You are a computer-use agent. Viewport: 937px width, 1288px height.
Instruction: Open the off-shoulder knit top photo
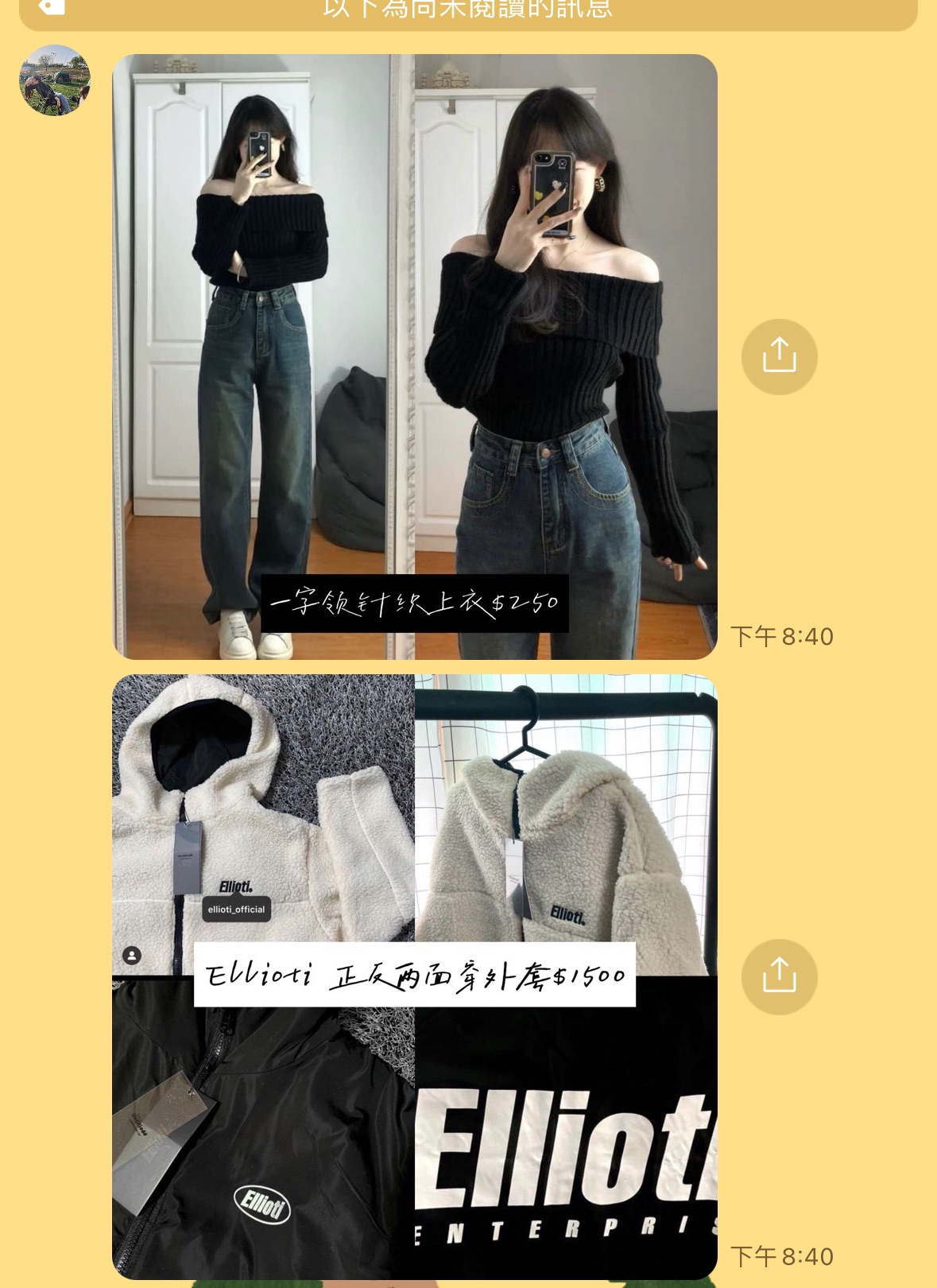(414, 356)
